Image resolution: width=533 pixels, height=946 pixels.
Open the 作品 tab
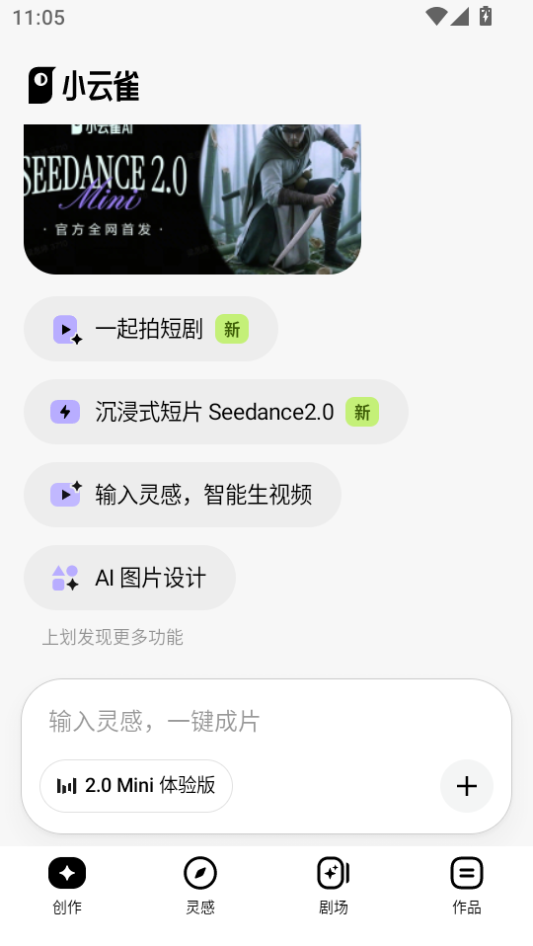click(x=467, y=886)
